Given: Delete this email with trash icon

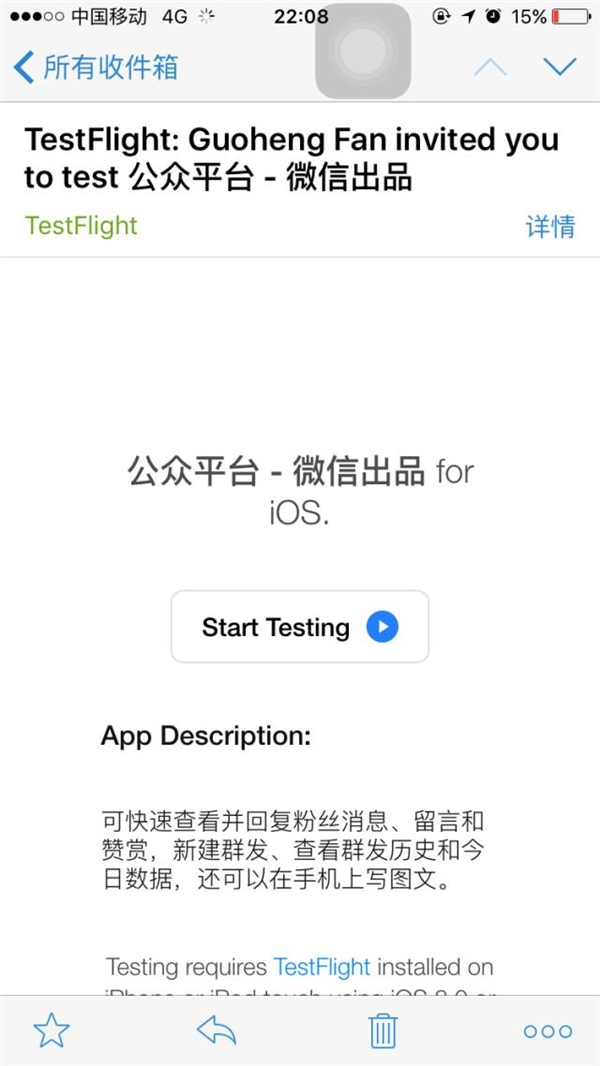Looking at the screenshot, I should coord(383,1031).
